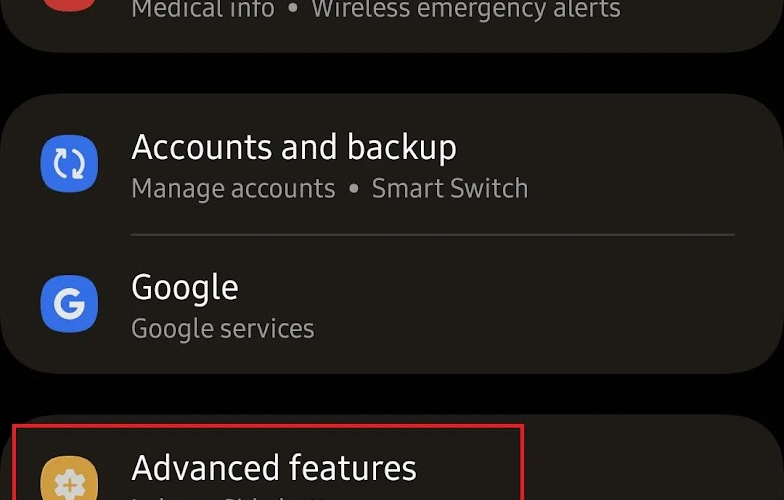
Task: Open the Medical info and emergency alerts row
Action: coord(375,14)
